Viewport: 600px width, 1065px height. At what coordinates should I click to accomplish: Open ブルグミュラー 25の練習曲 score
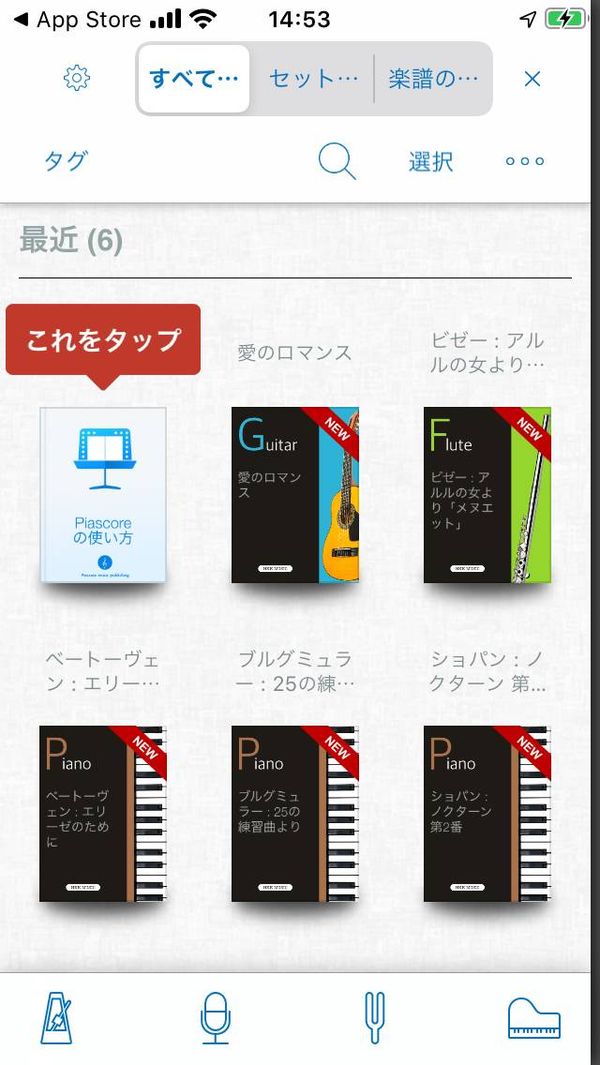[295, 813]
